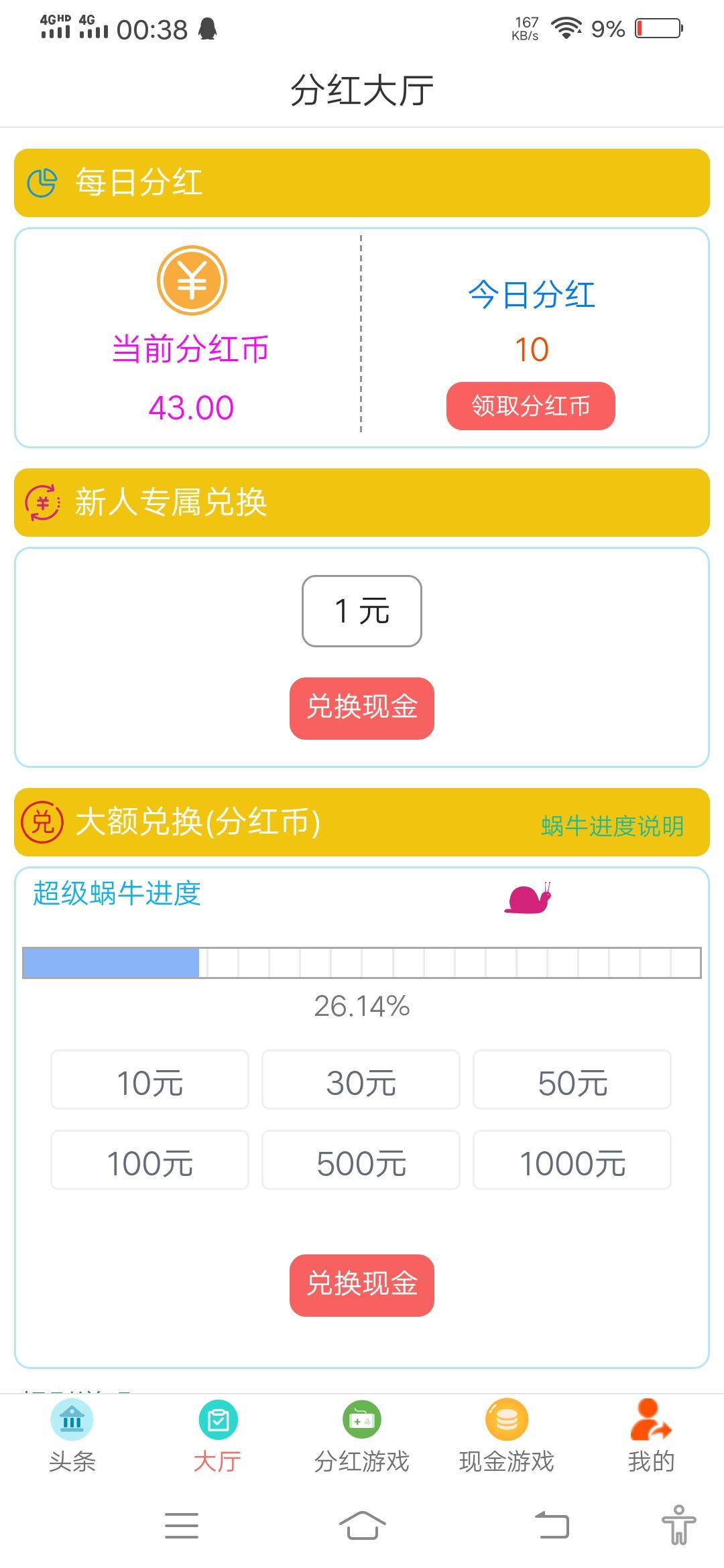Tap the 领取分红币 button
This screenshot has height=1568, width=724.
click(530, 406)
